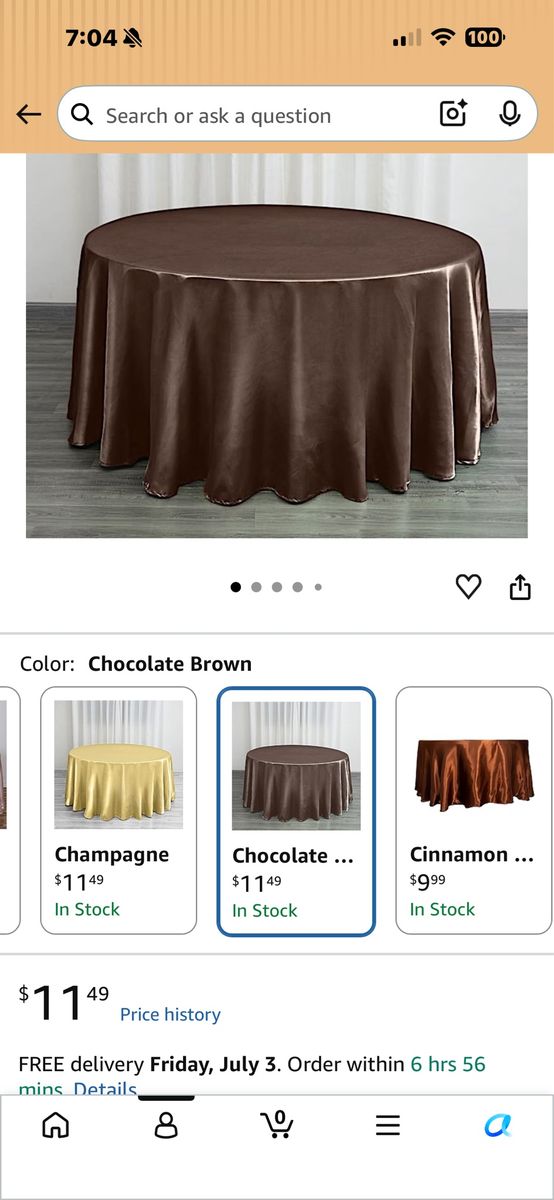The image size is (554, 1200).
Task: Open the Price history link
Action: (x=170, y=1014)
